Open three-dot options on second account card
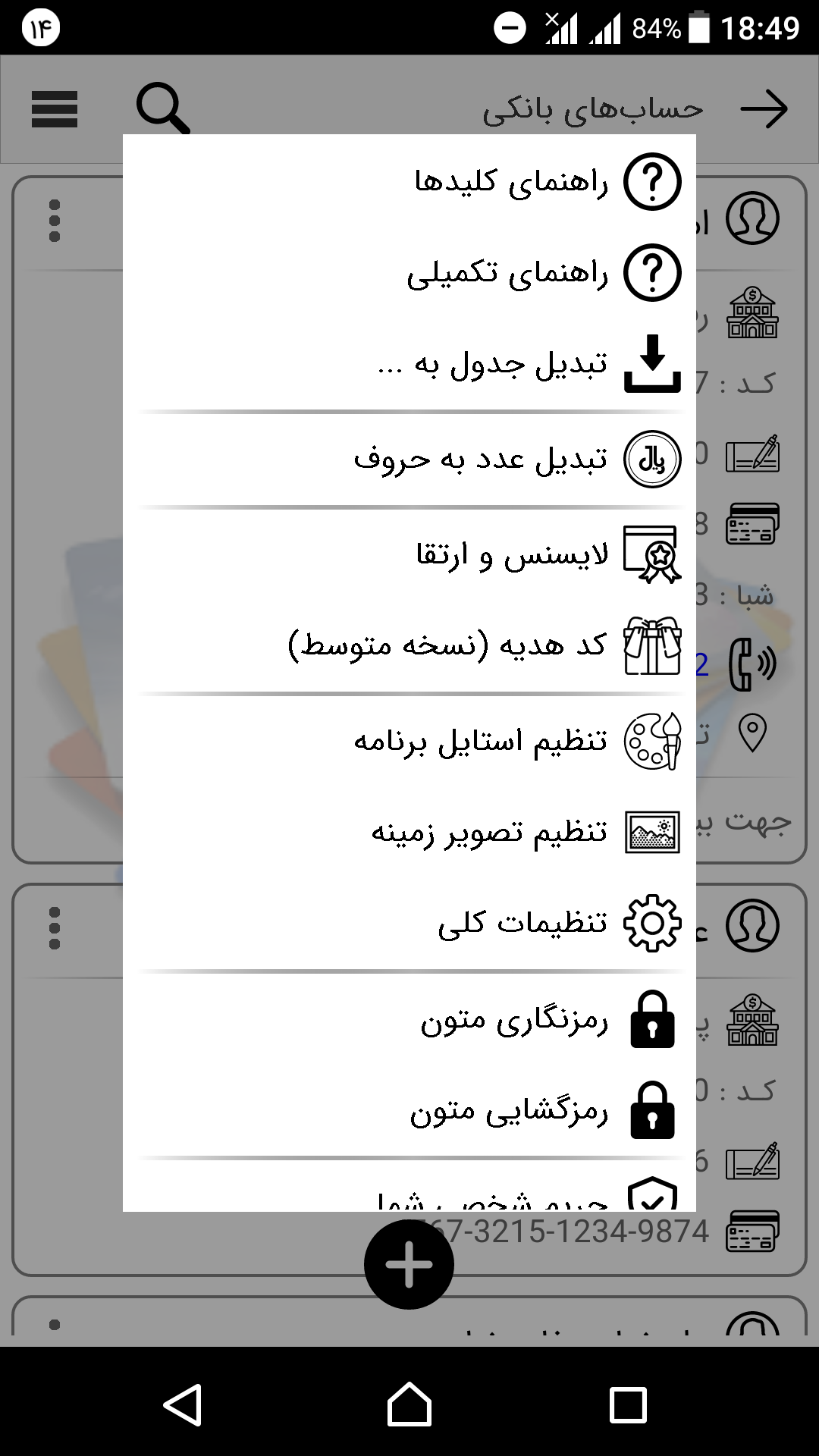Viewport: 819px width, 1456px height. [x=55, y=928]
